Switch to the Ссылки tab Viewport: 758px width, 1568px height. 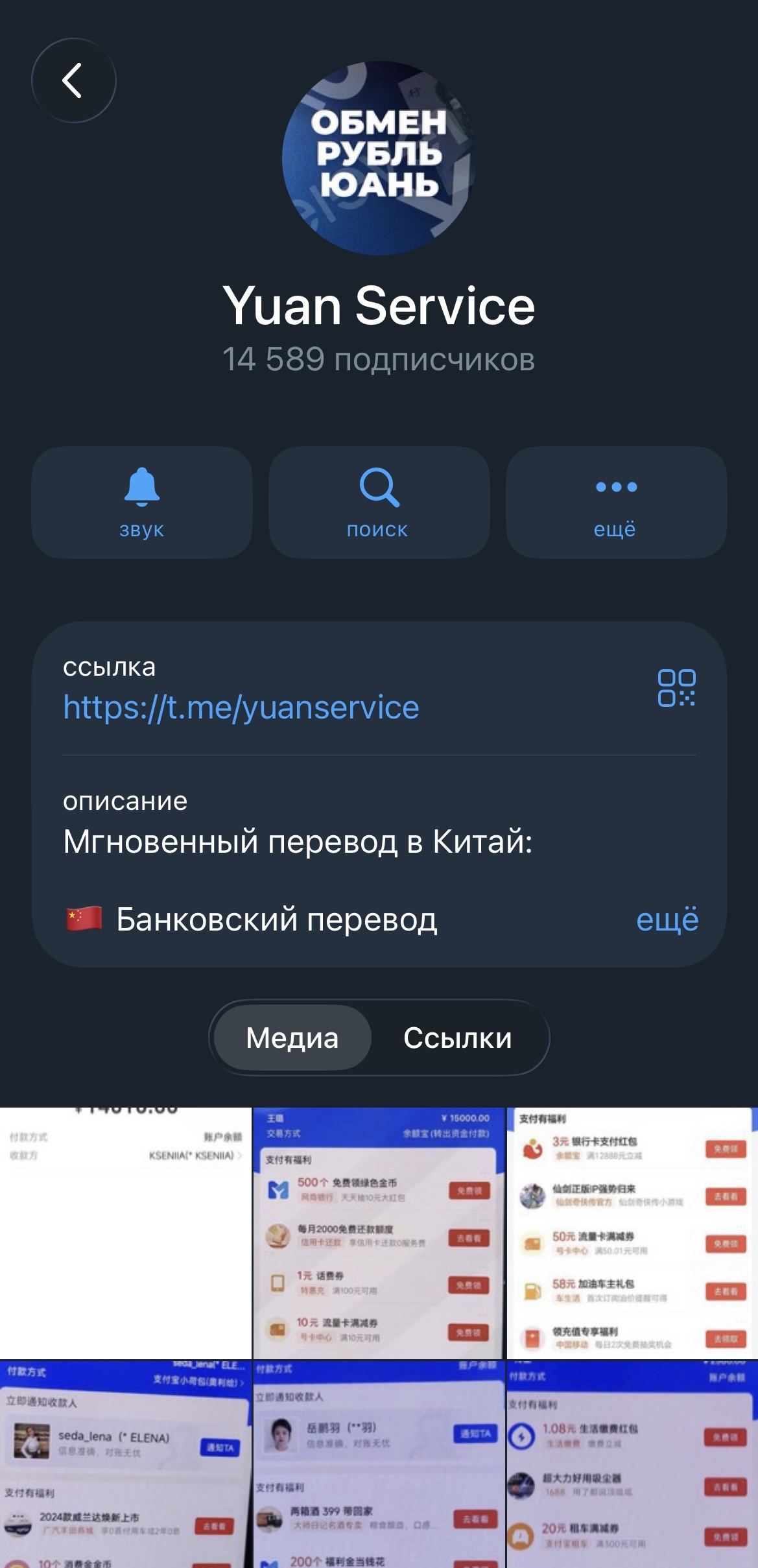tap(457, 1038)
